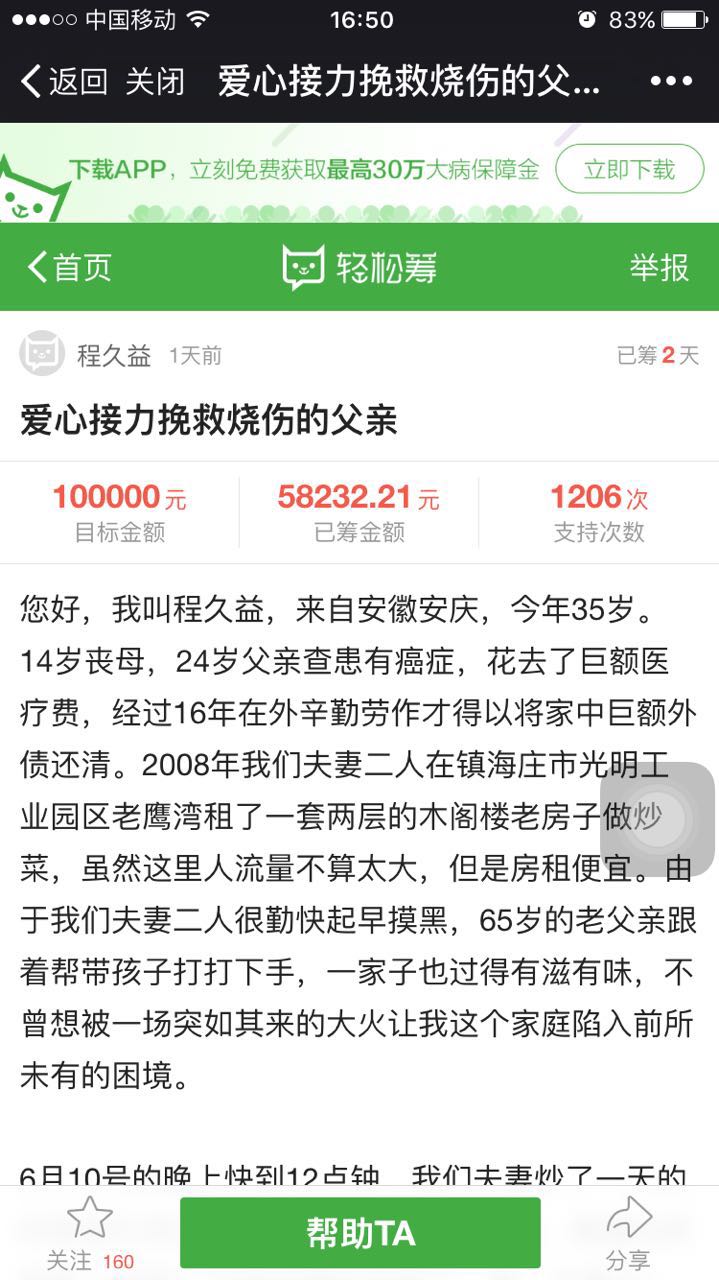The width and height of the screenshot is (719, 1280).
Task: Return to 首页 home page
Action: (70, 267)
